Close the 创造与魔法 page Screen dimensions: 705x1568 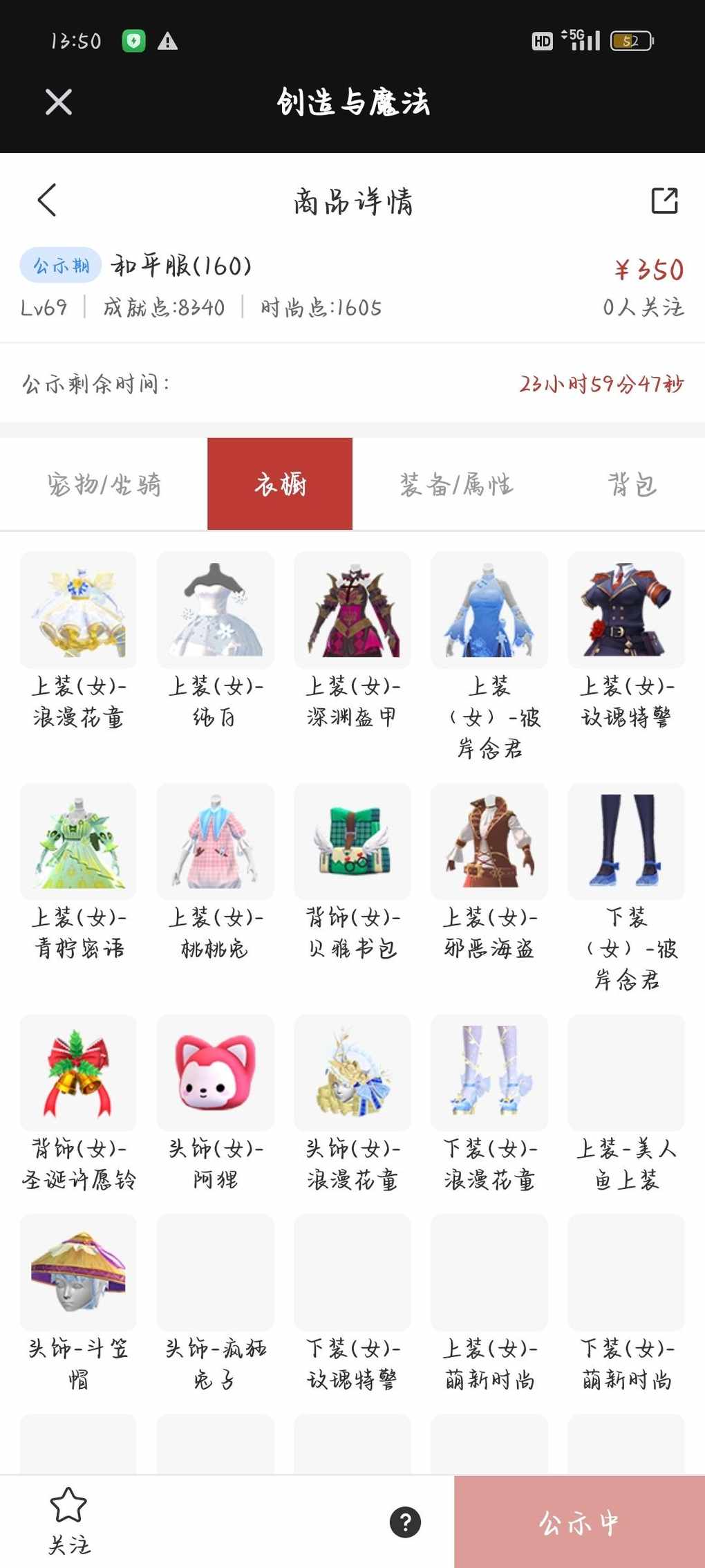[x=59, y=102]
